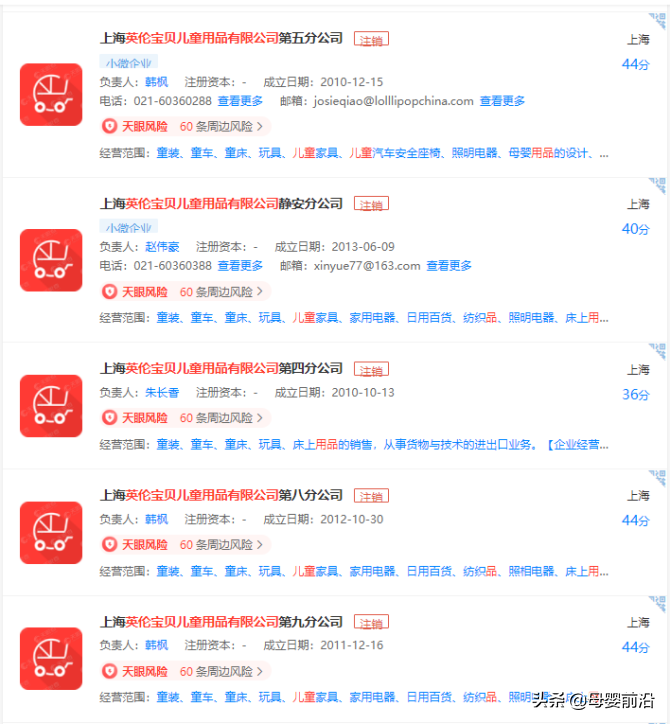Tap 查看更多 next to phone 021-60360288
Screen dimensions: 670x724
(240, 101)
